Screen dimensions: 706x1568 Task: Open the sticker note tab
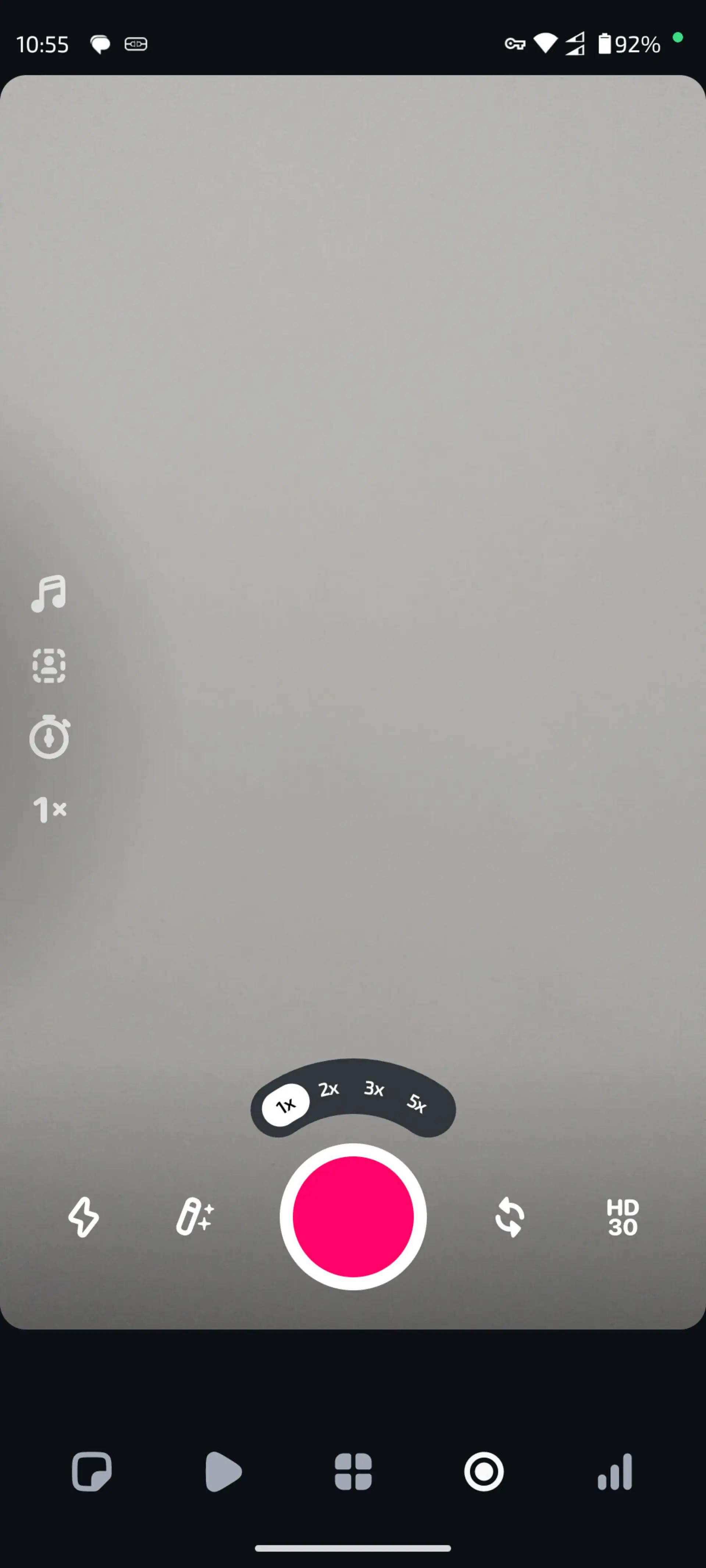pyautogui.click(x=91, y=1472)
